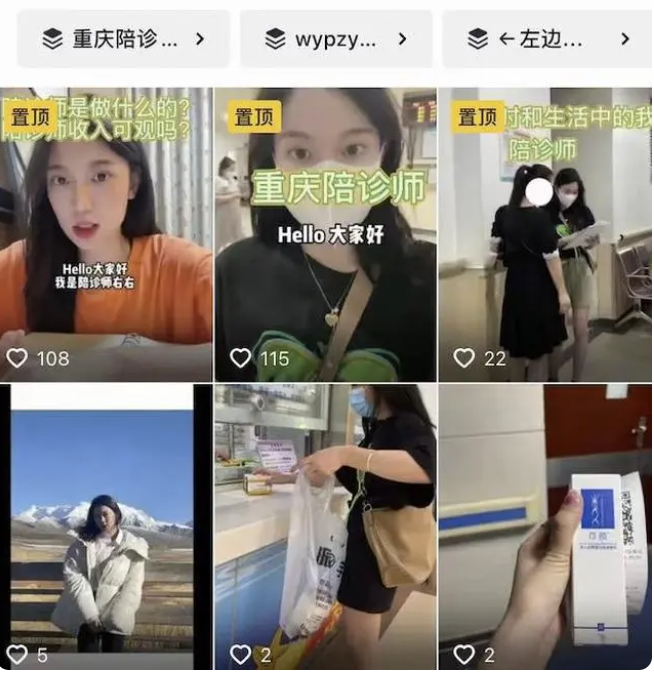Open the pharmacy counter video
This screenshot has height=675, width=654.
click(325, 525)
